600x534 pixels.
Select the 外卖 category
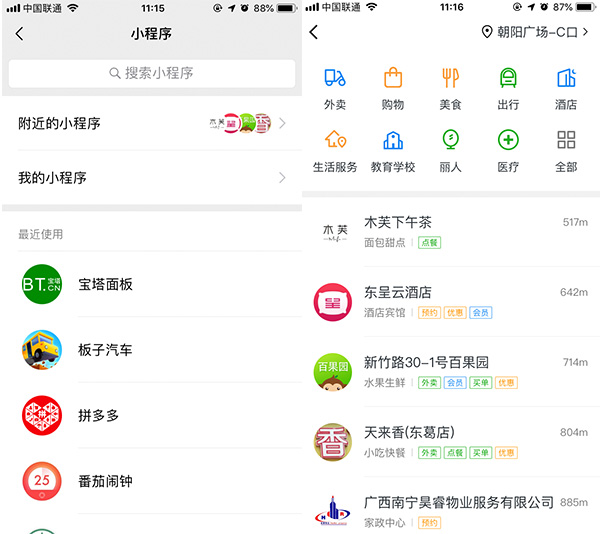tap(335, 88)
